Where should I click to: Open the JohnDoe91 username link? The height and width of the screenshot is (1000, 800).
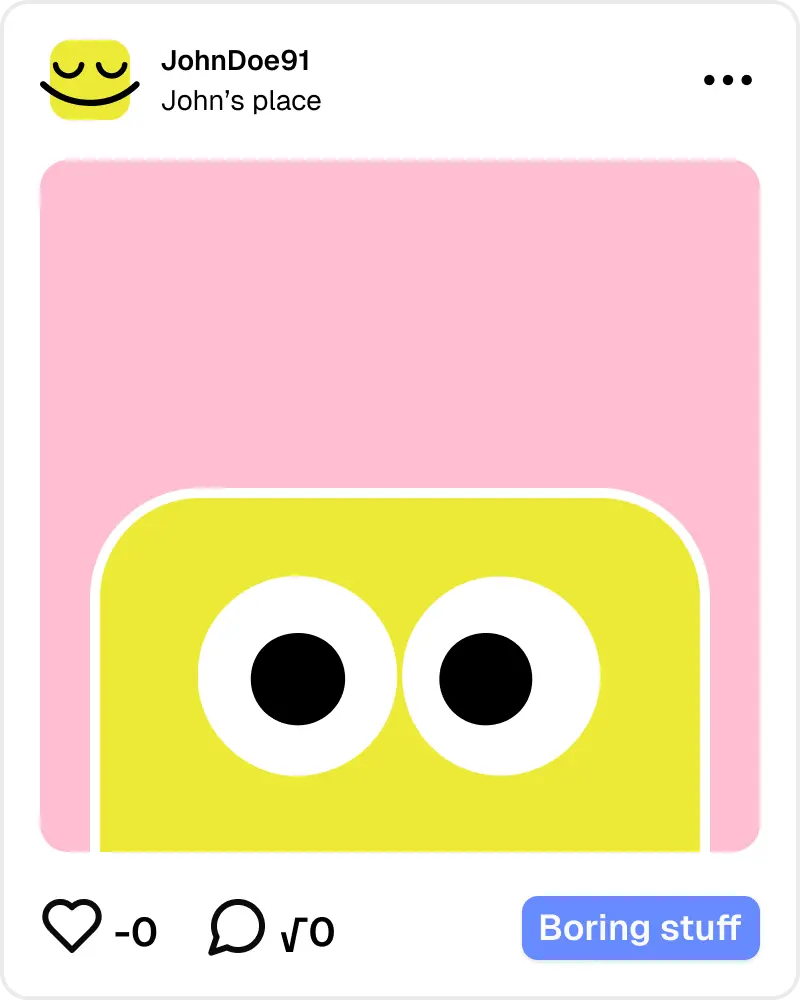coord(235,61)
